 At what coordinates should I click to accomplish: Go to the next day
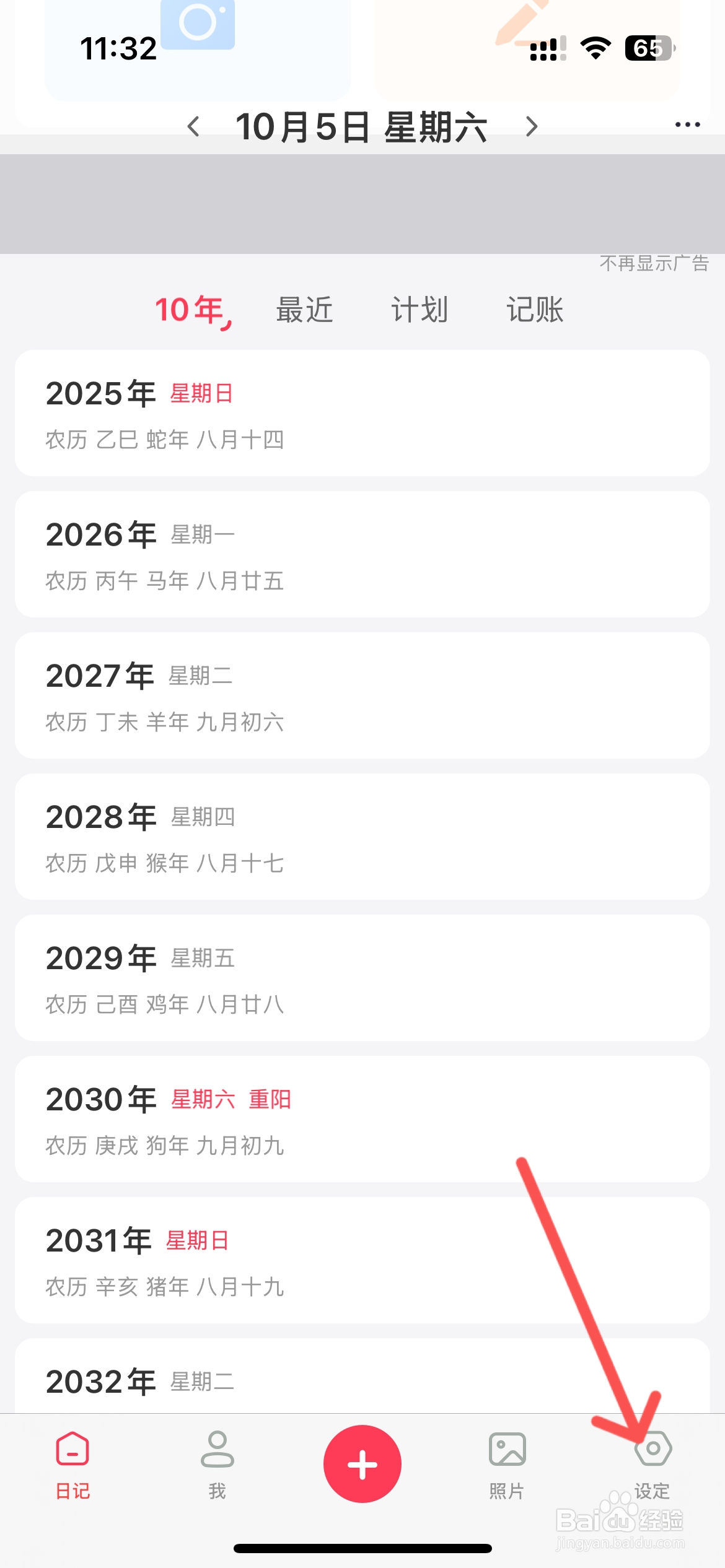pos(531,127)
